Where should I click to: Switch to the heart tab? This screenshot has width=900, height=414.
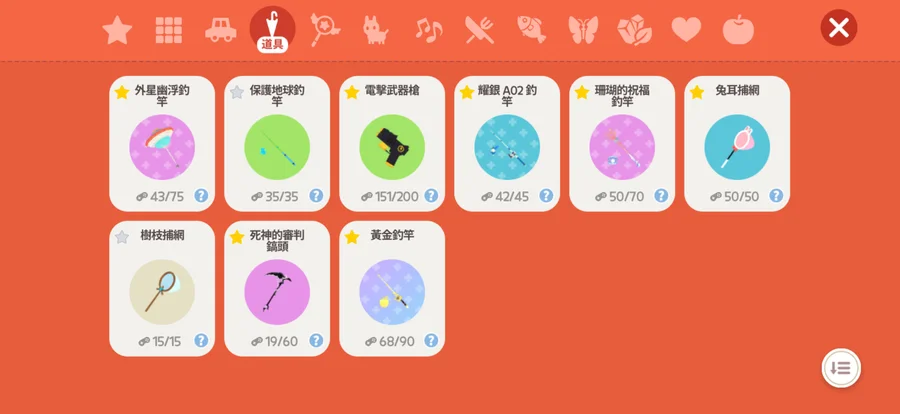tap(686, 30)
